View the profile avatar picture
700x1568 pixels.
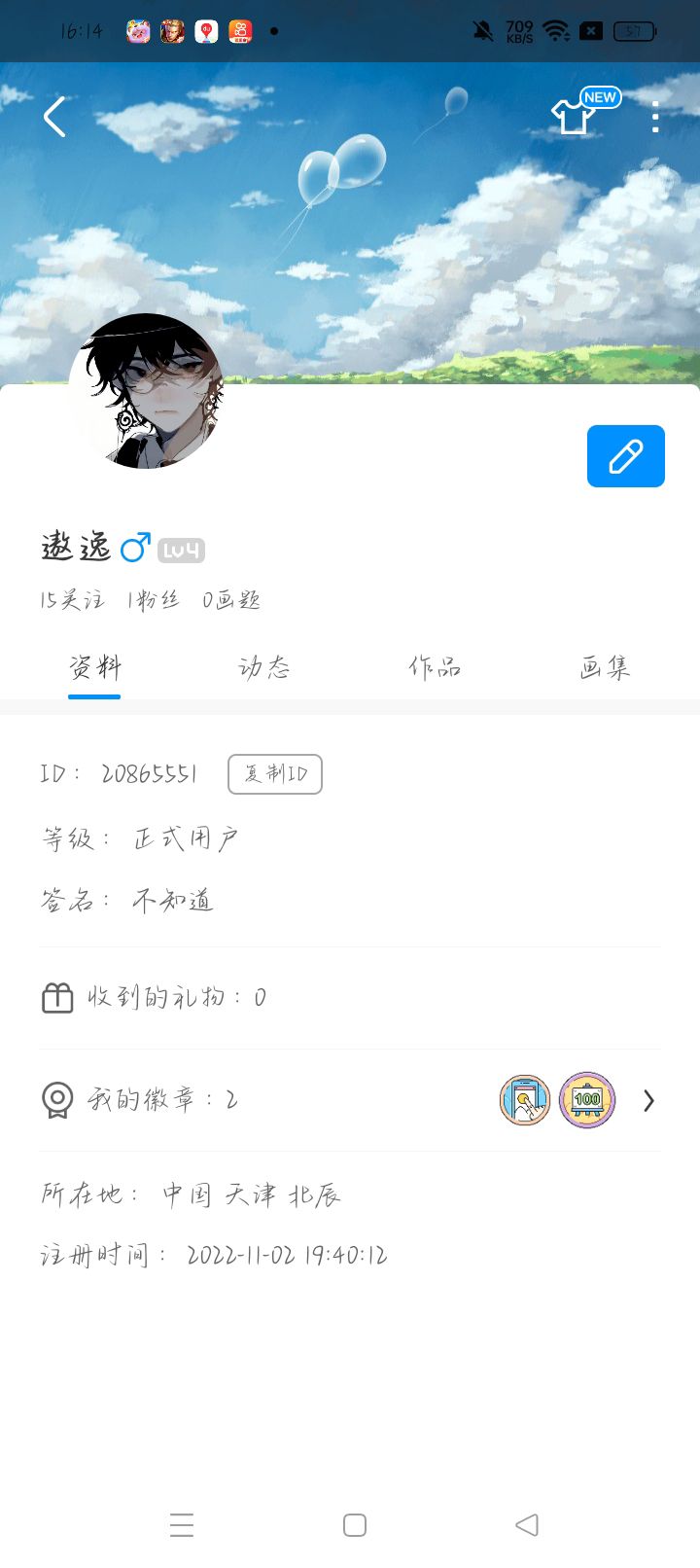[146, 391]
